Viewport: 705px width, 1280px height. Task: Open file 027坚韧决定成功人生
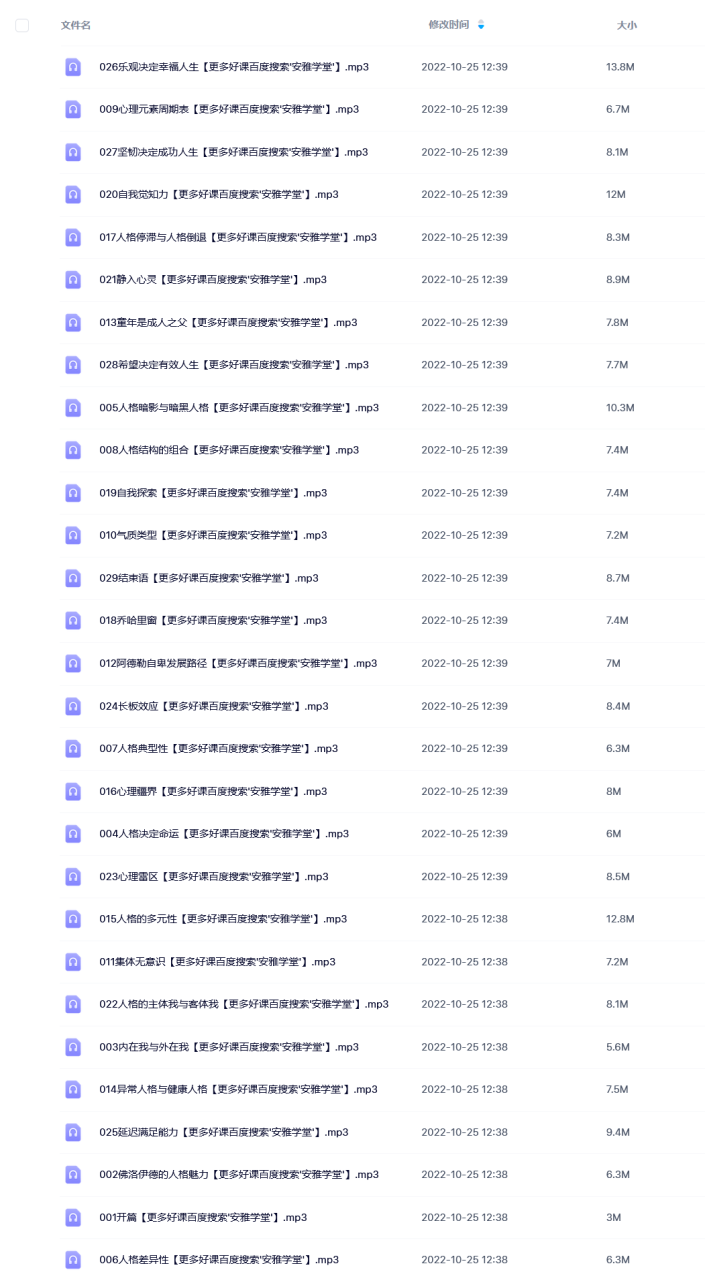pyautogui.click(x=233, y=152)
